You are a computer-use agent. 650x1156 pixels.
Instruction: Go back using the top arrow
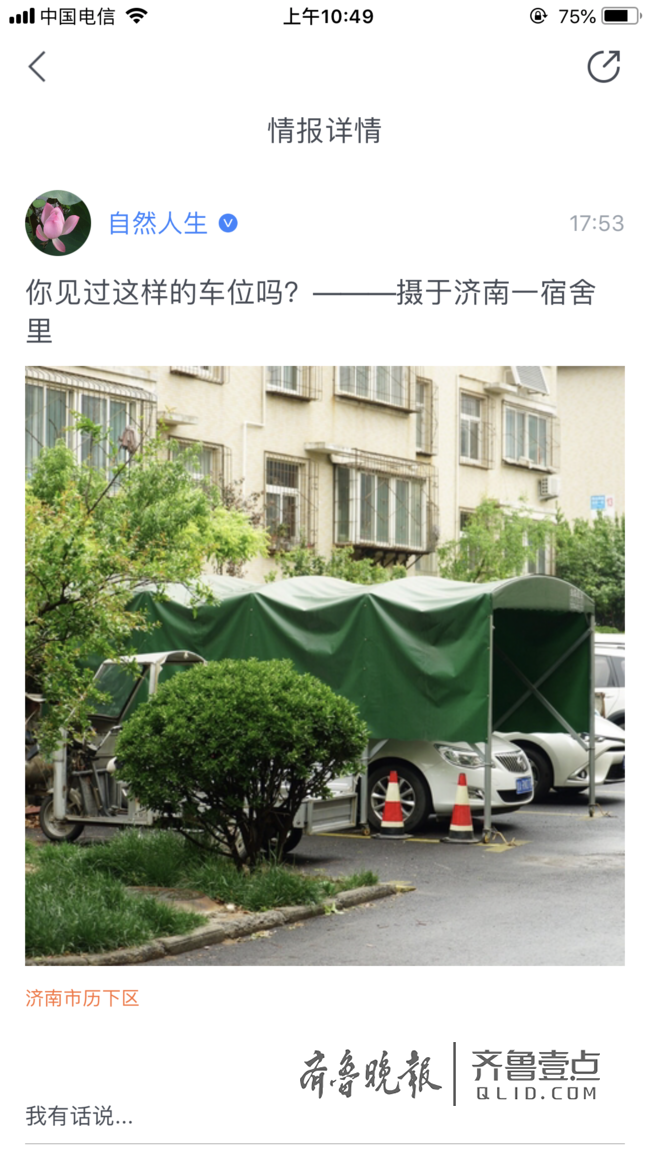[x=37, y=67]
